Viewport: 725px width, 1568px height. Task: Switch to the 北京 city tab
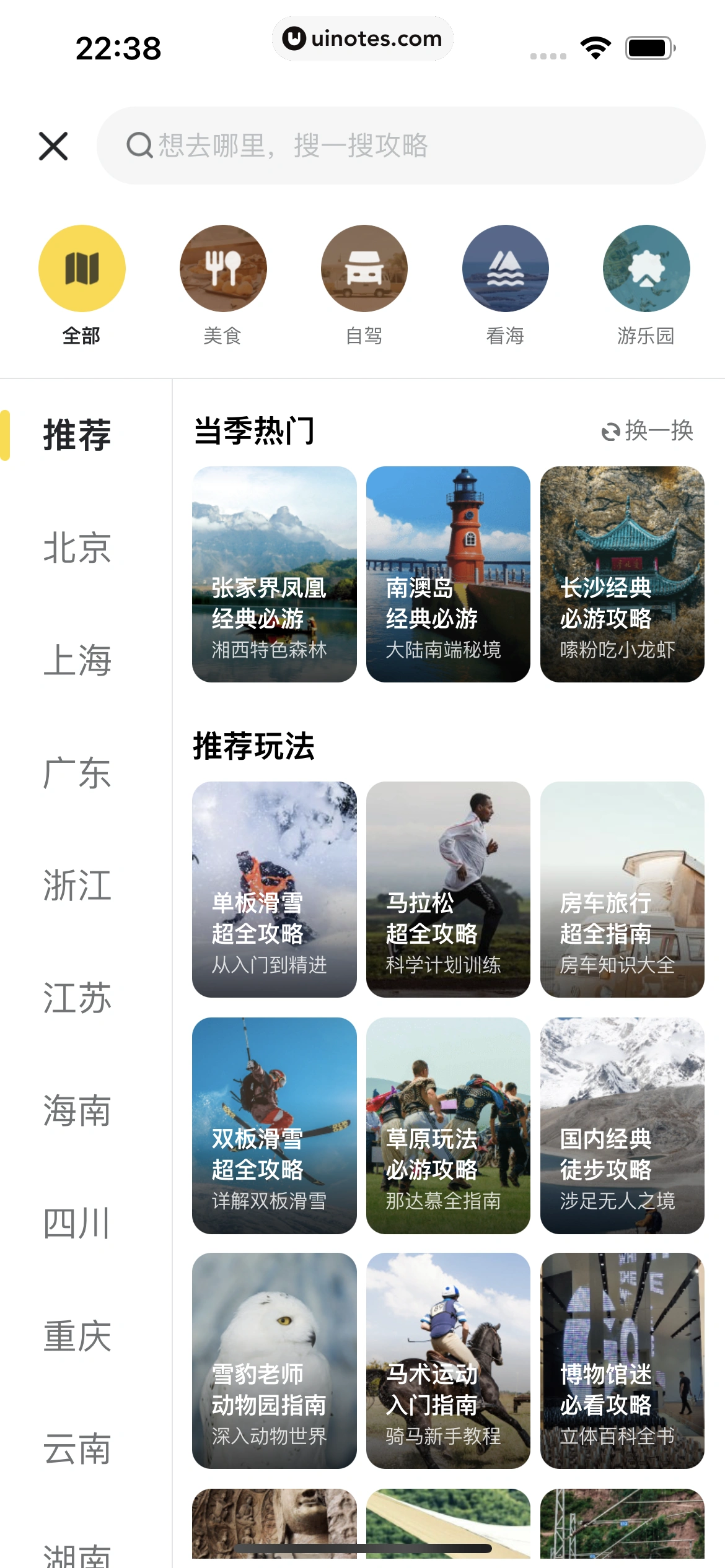[76, 547]
